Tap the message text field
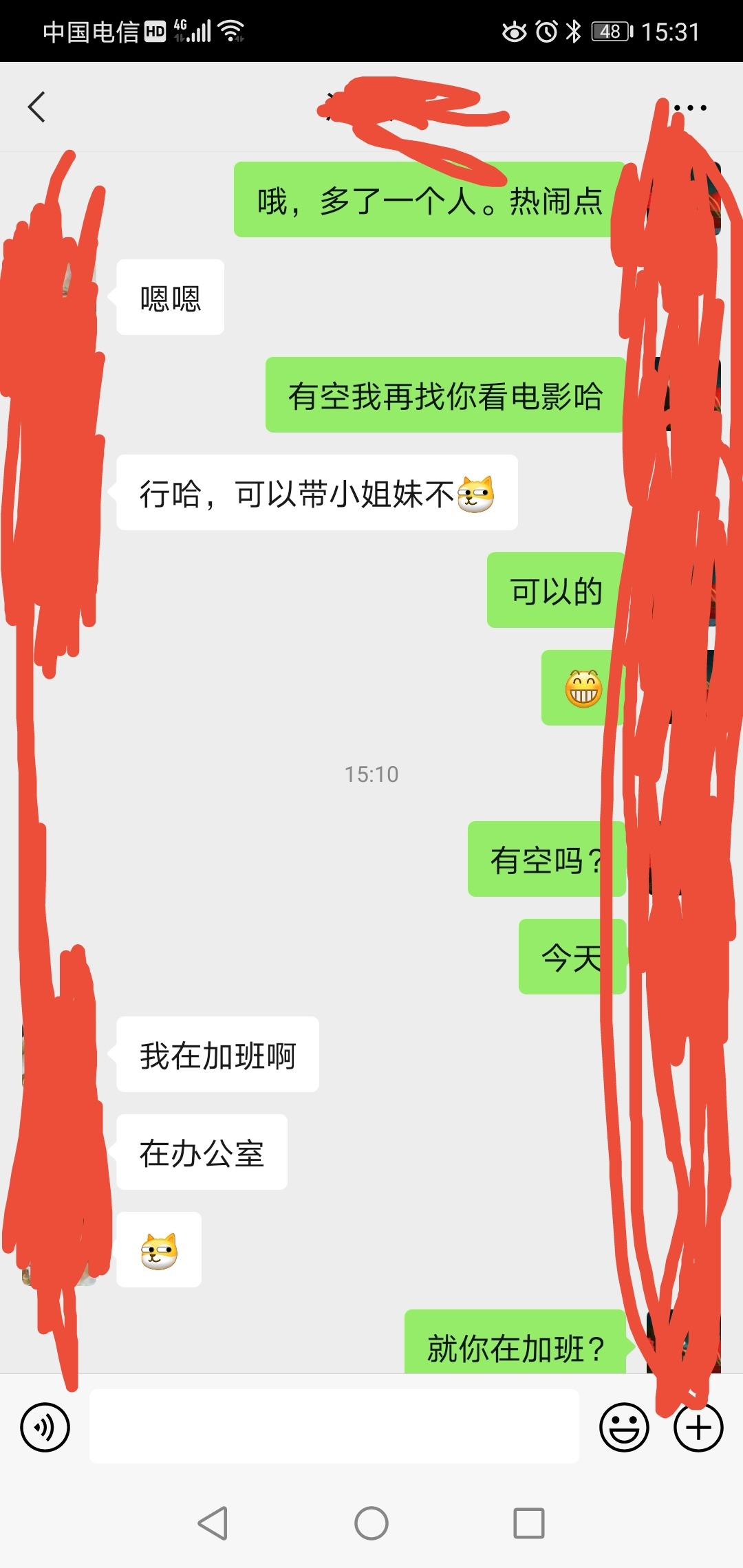This screenshot has width=743, height=1568. tap(334, 1426)
